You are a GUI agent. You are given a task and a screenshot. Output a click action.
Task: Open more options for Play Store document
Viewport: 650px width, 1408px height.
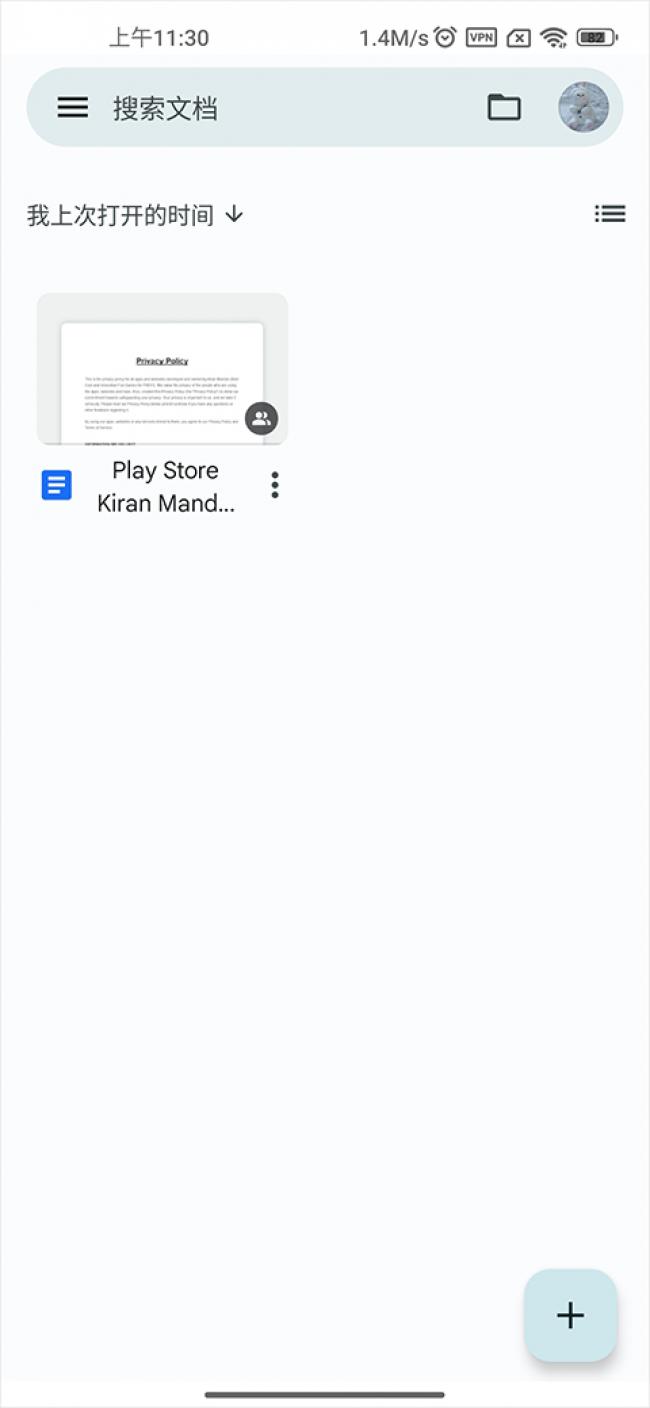click(x=274, y=486)
